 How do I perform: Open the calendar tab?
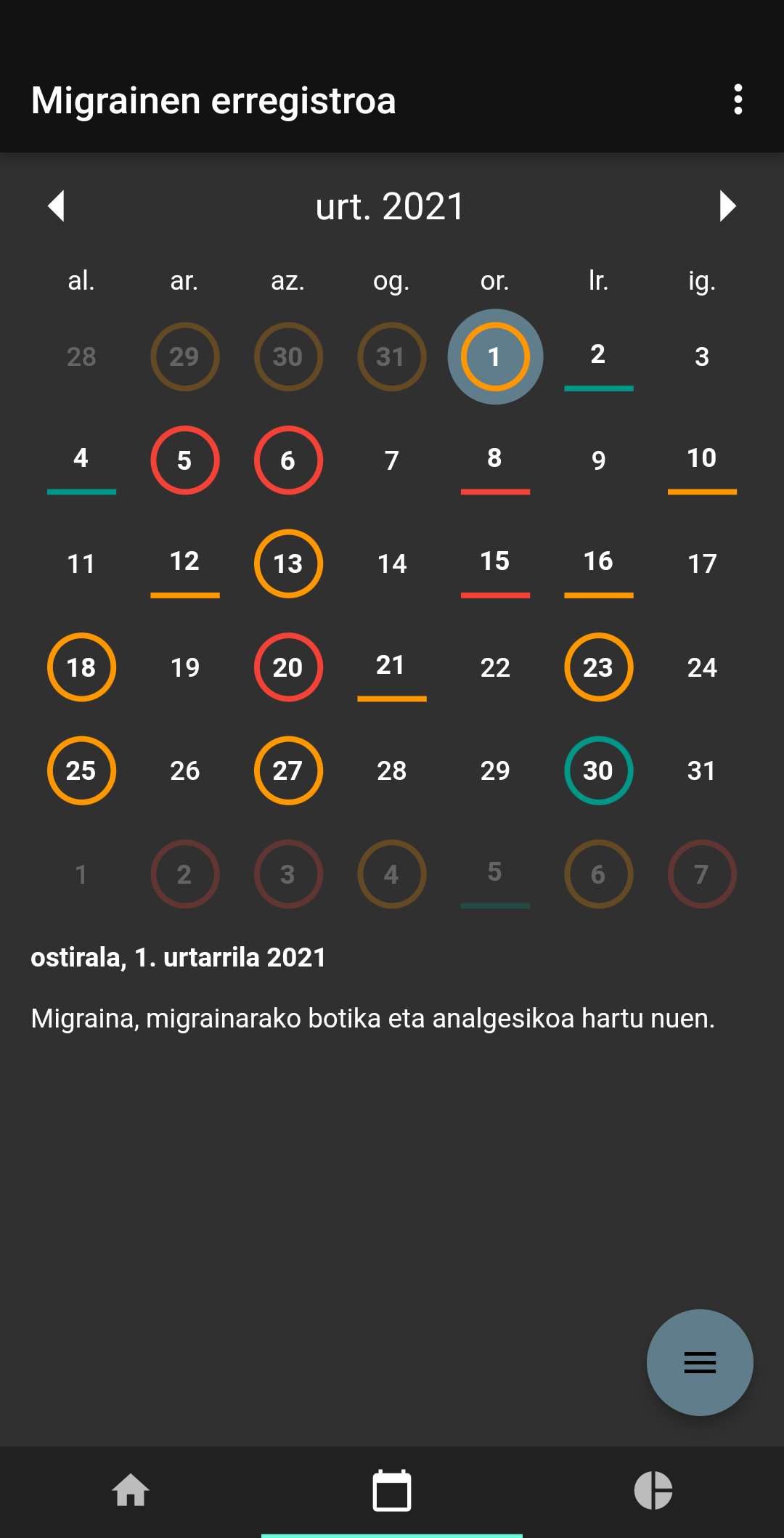pyautogui.click(x=392, y=1491)
